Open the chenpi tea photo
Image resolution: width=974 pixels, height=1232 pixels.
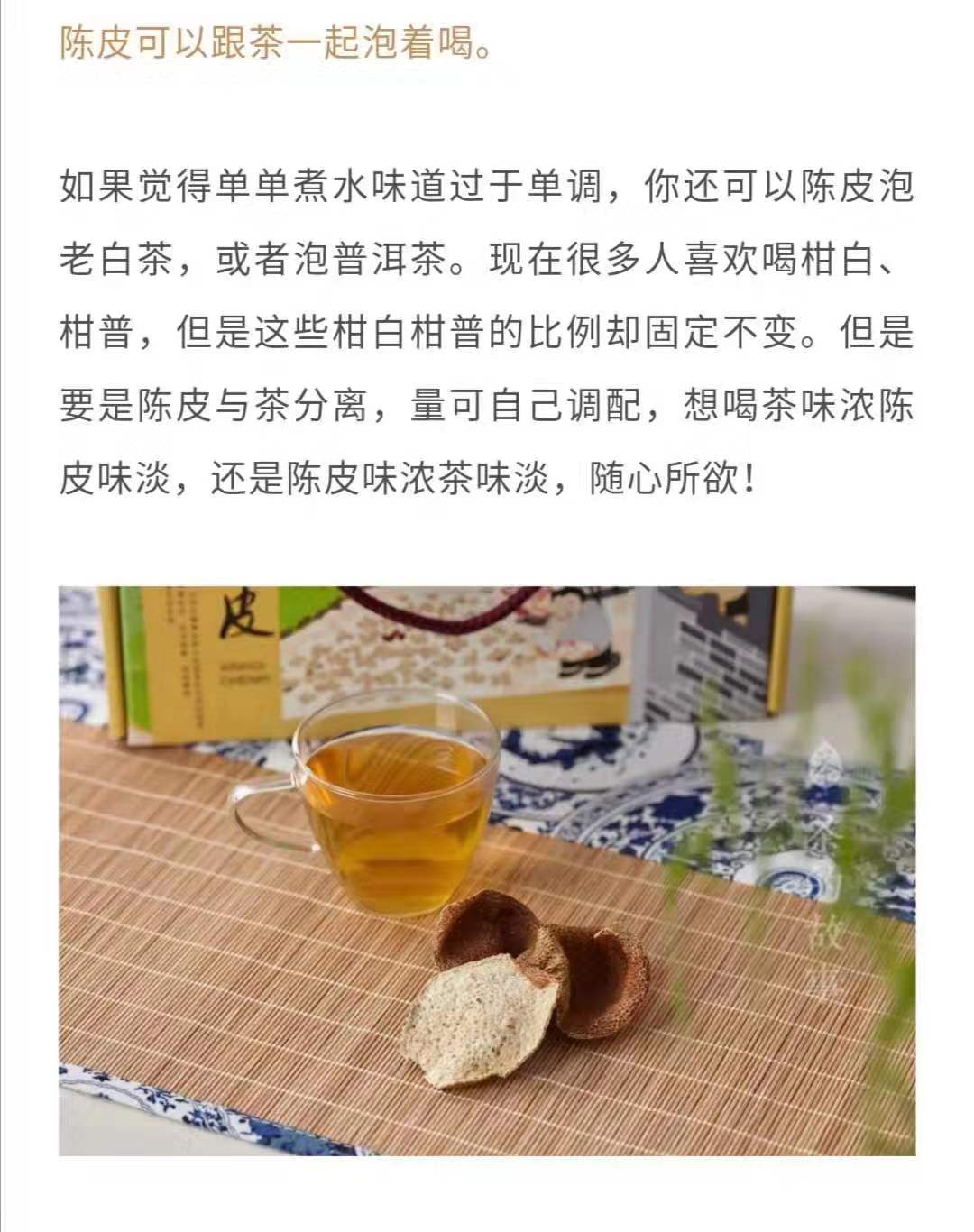[487, 870]
